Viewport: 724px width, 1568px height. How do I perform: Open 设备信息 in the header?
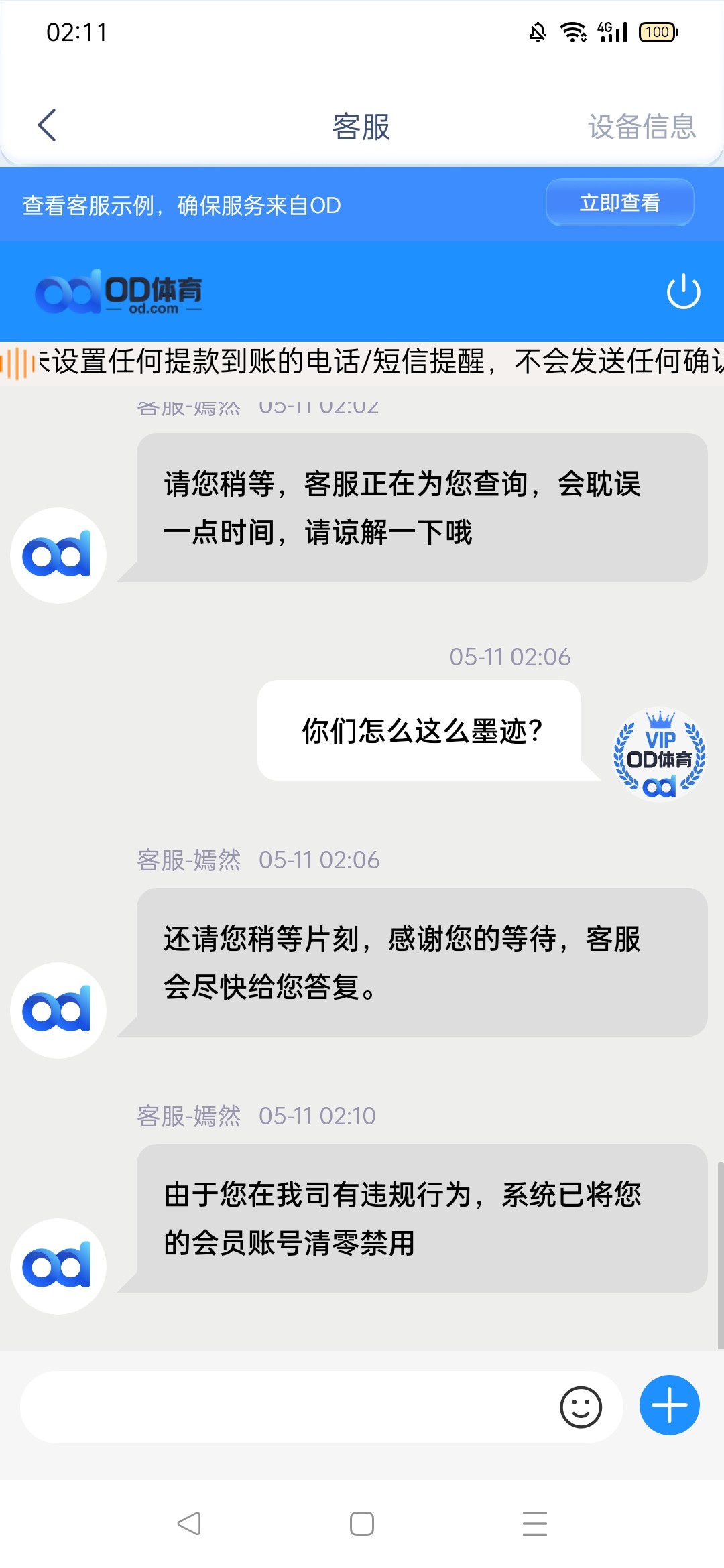[642, 127]
